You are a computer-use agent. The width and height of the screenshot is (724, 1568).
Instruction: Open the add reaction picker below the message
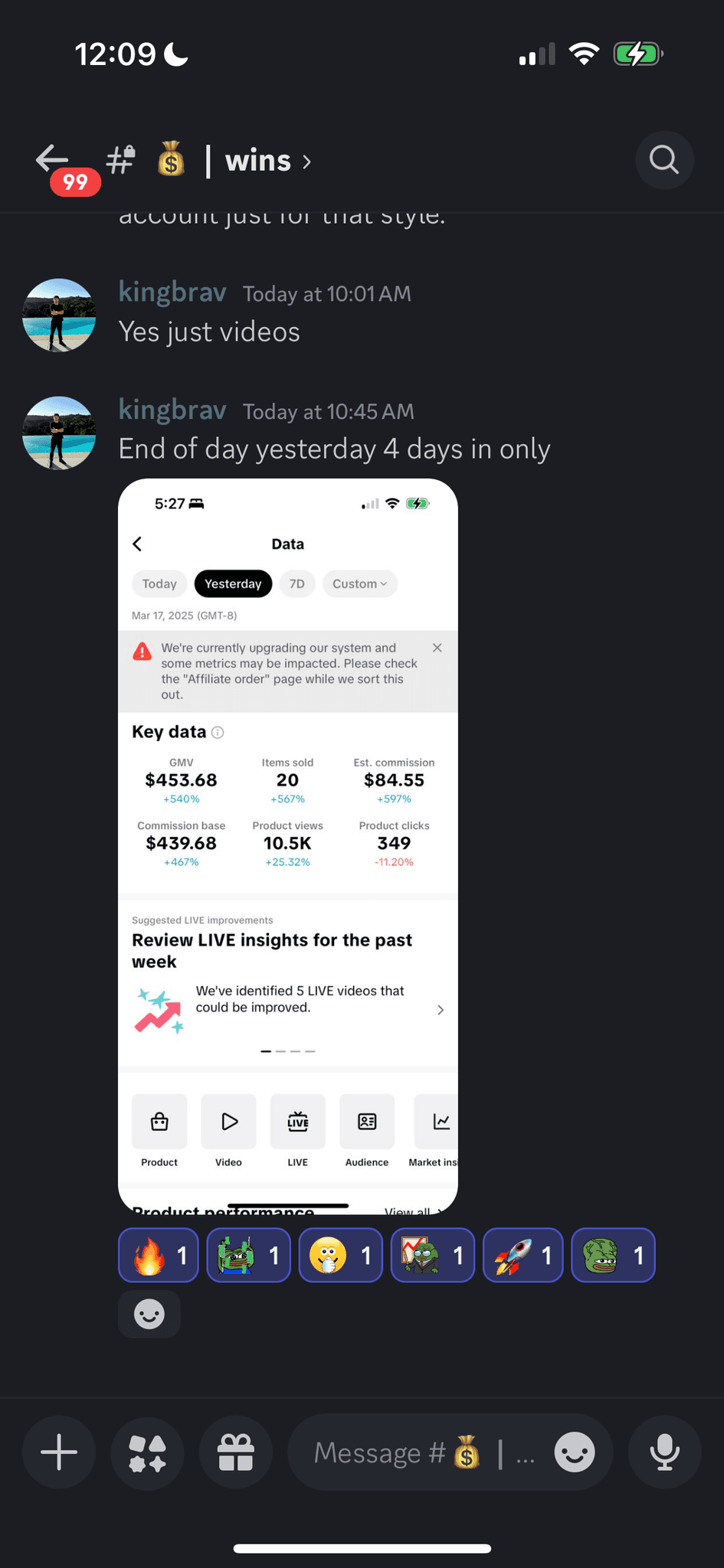point(149,1314)
